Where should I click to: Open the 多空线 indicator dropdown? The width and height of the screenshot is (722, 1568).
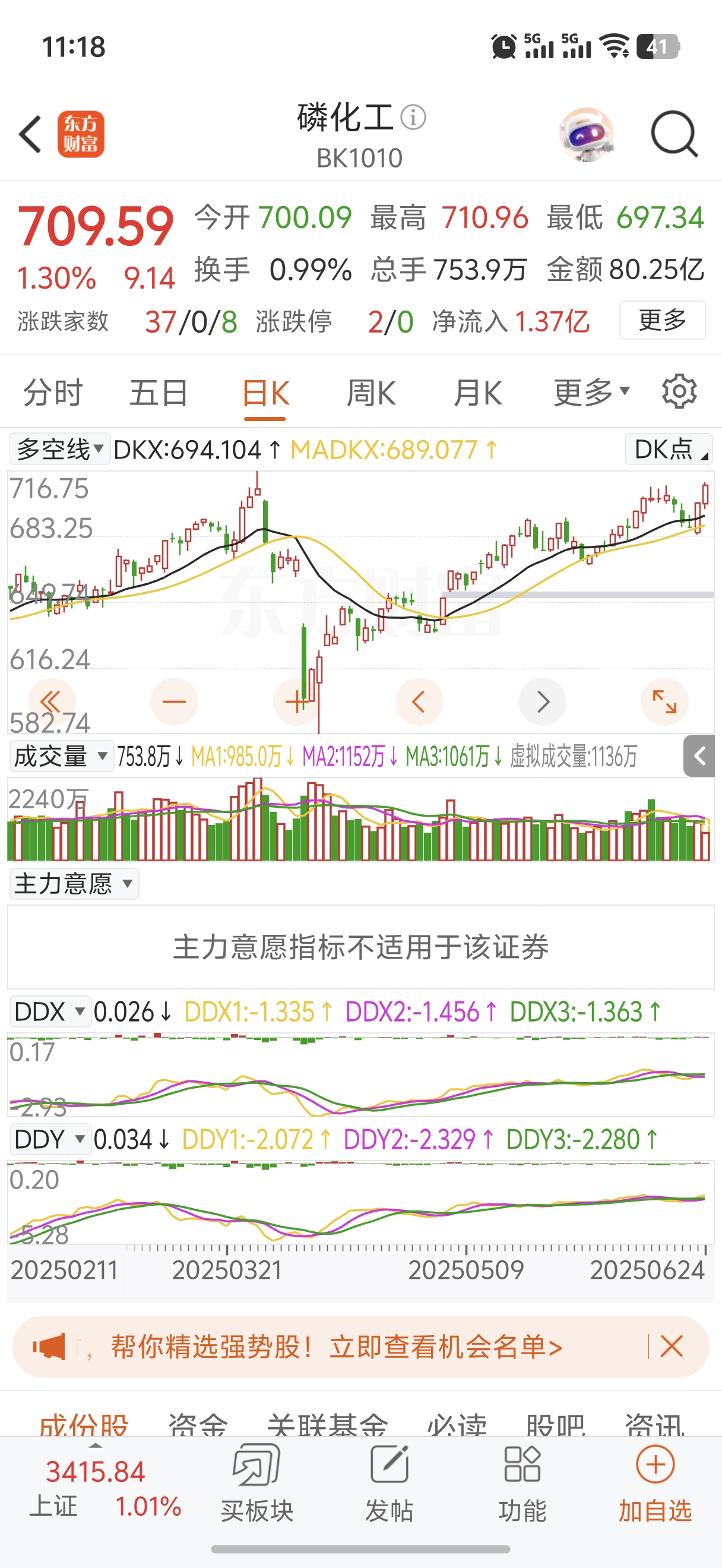pos(59,449)
